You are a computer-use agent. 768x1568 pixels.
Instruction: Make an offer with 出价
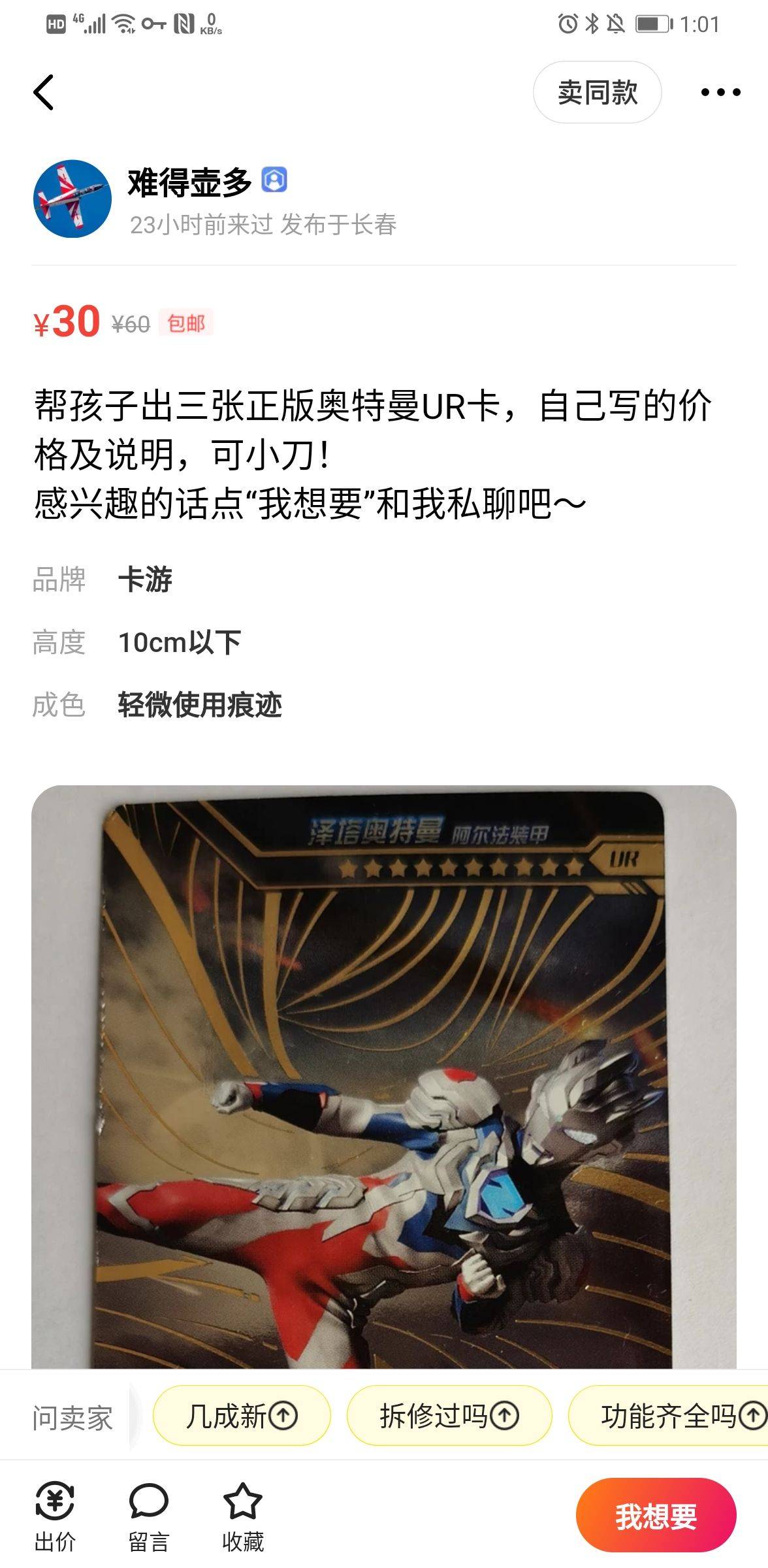pyautogui.click(x=55, y=1516)
